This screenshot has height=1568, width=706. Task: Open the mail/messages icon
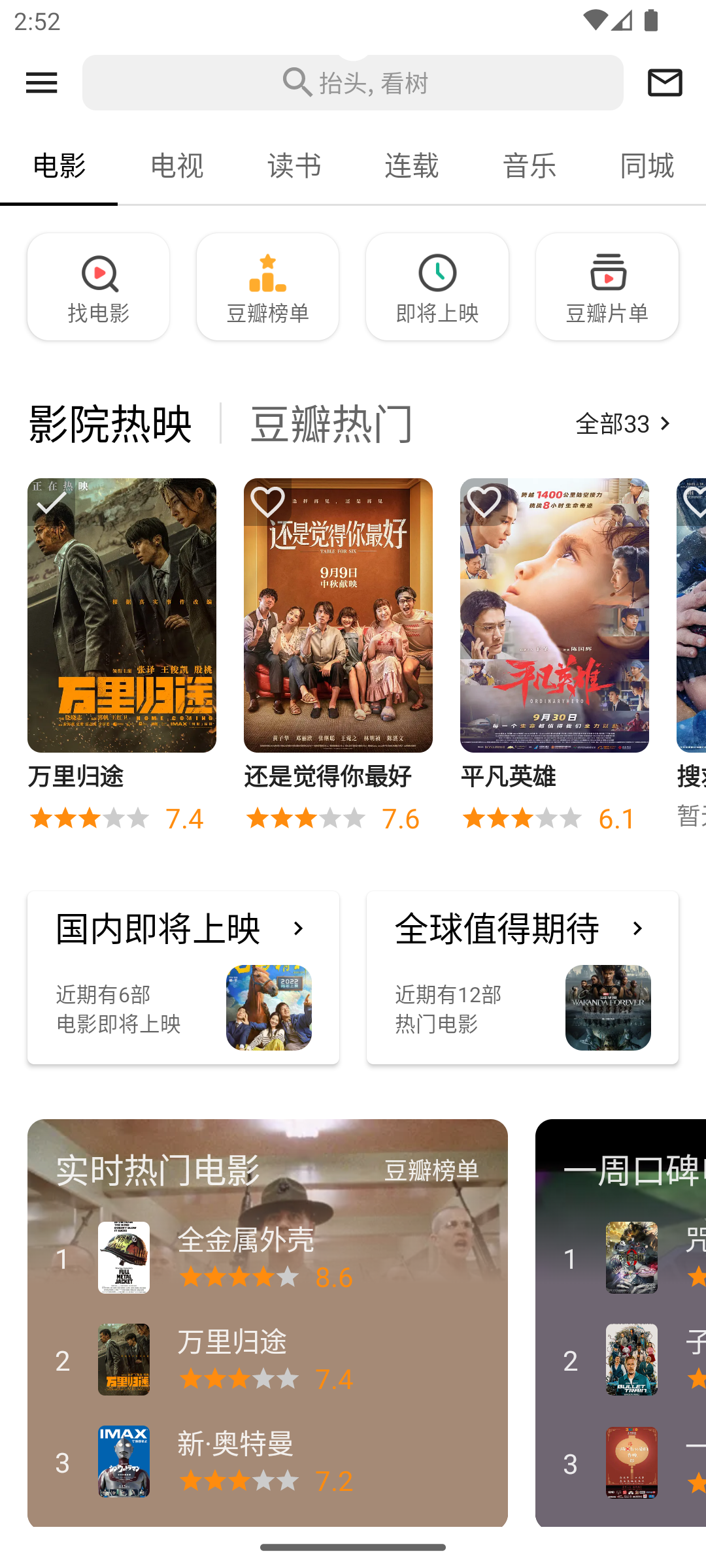tap(665, 83)
